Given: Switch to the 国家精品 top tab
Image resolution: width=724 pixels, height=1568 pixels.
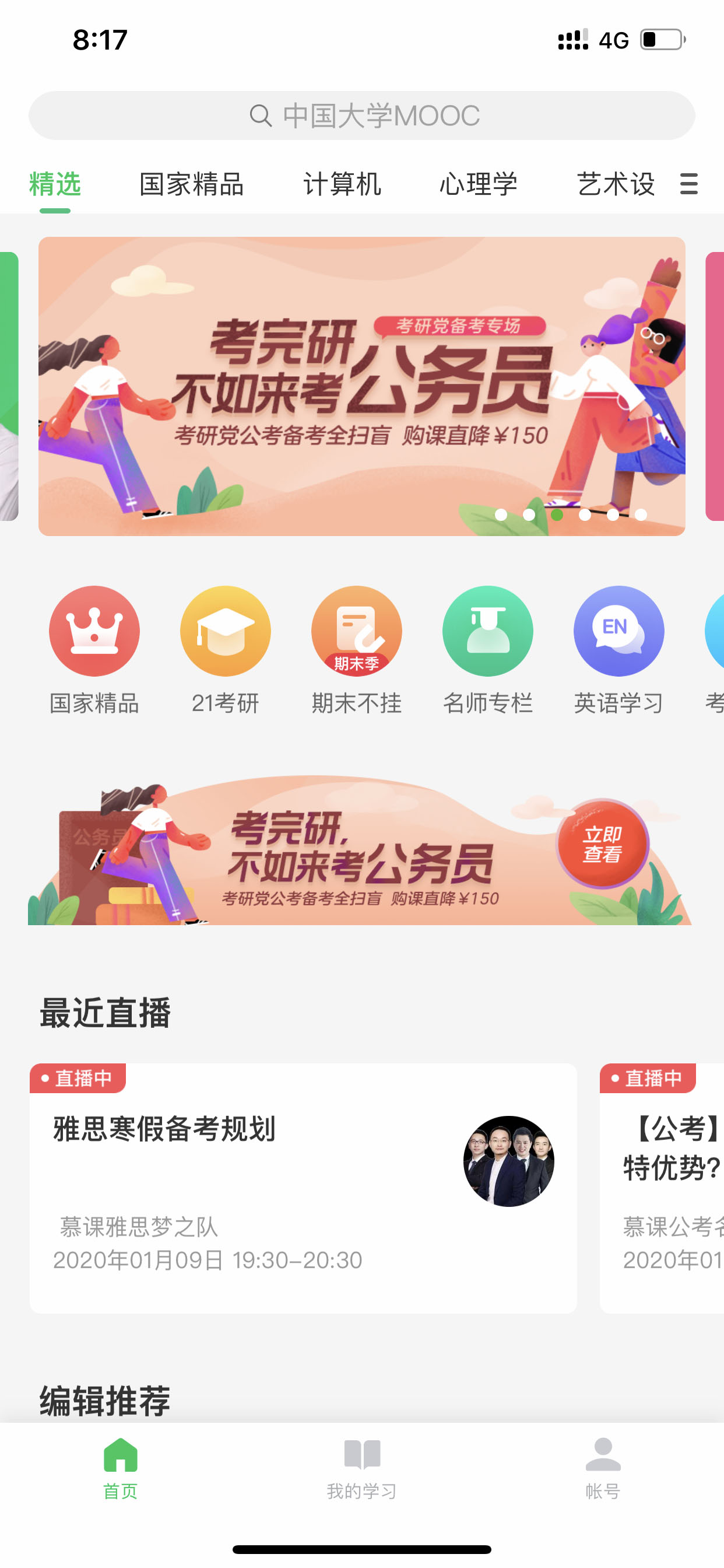Looking at the screenshot, I should 192,184.
